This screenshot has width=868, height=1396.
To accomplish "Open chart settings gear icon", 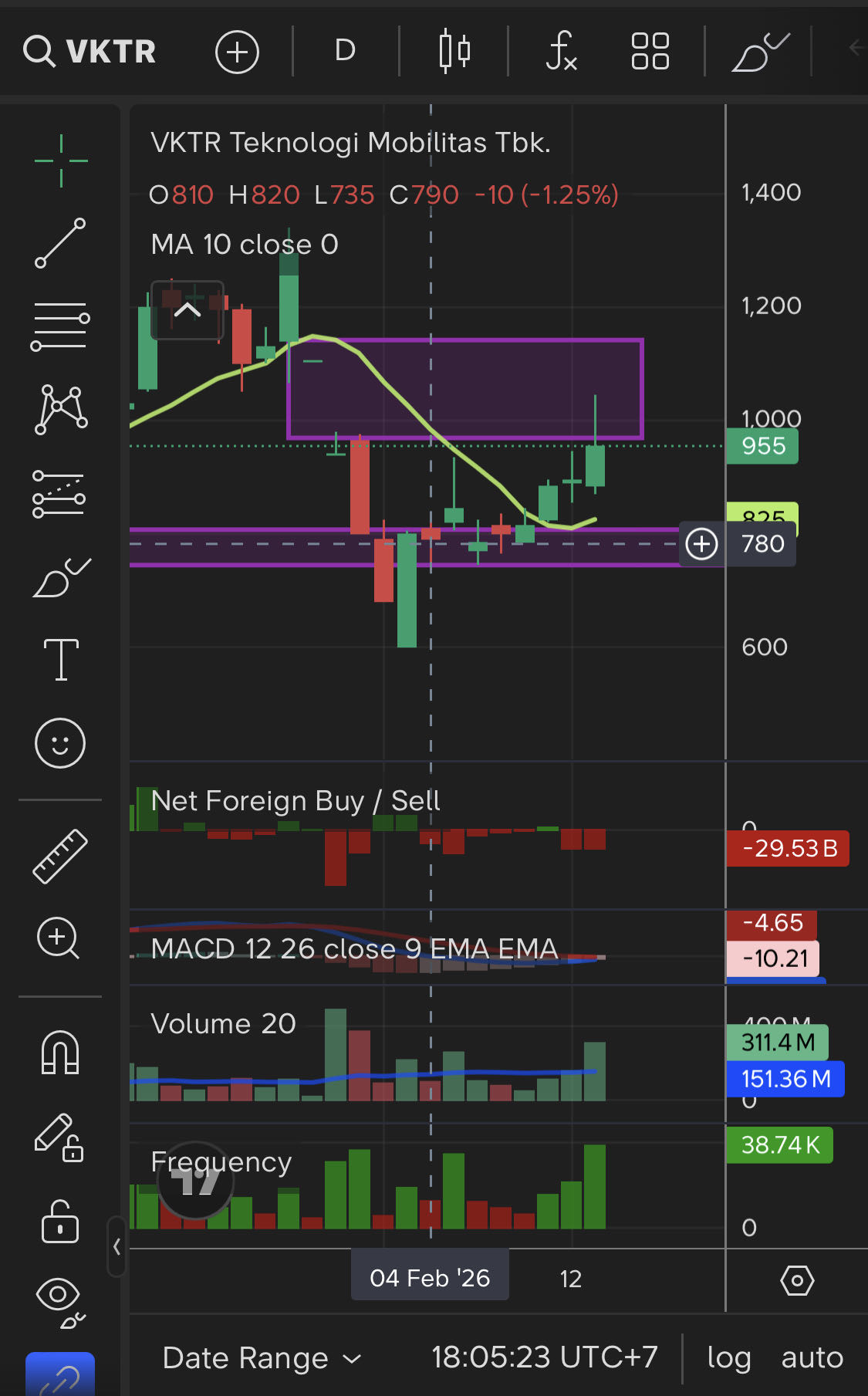I will pyautogui.click(x=797, y=1280).
